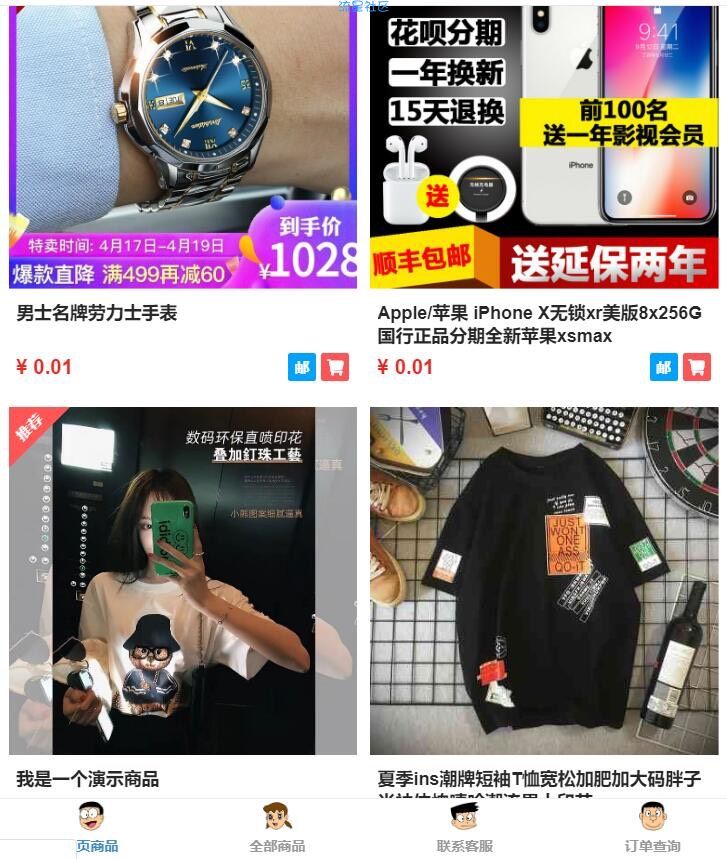Viewport: 727px width, 859px height.
Task: Open the 我是一个演示商品 product
Action: pos(183,580)
